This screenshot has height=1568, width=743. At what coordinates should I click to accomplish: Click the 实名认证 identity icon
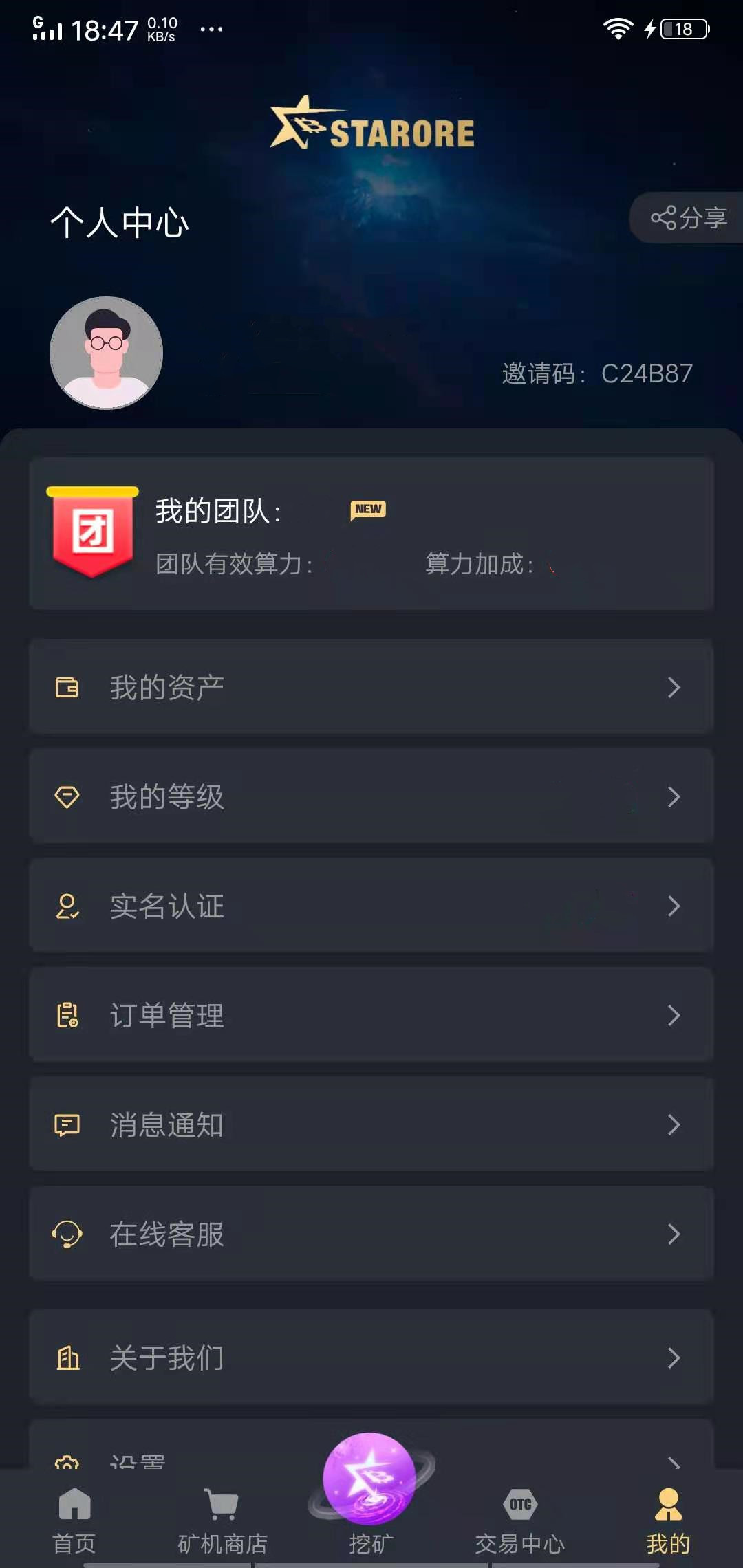tap(67, 906)
